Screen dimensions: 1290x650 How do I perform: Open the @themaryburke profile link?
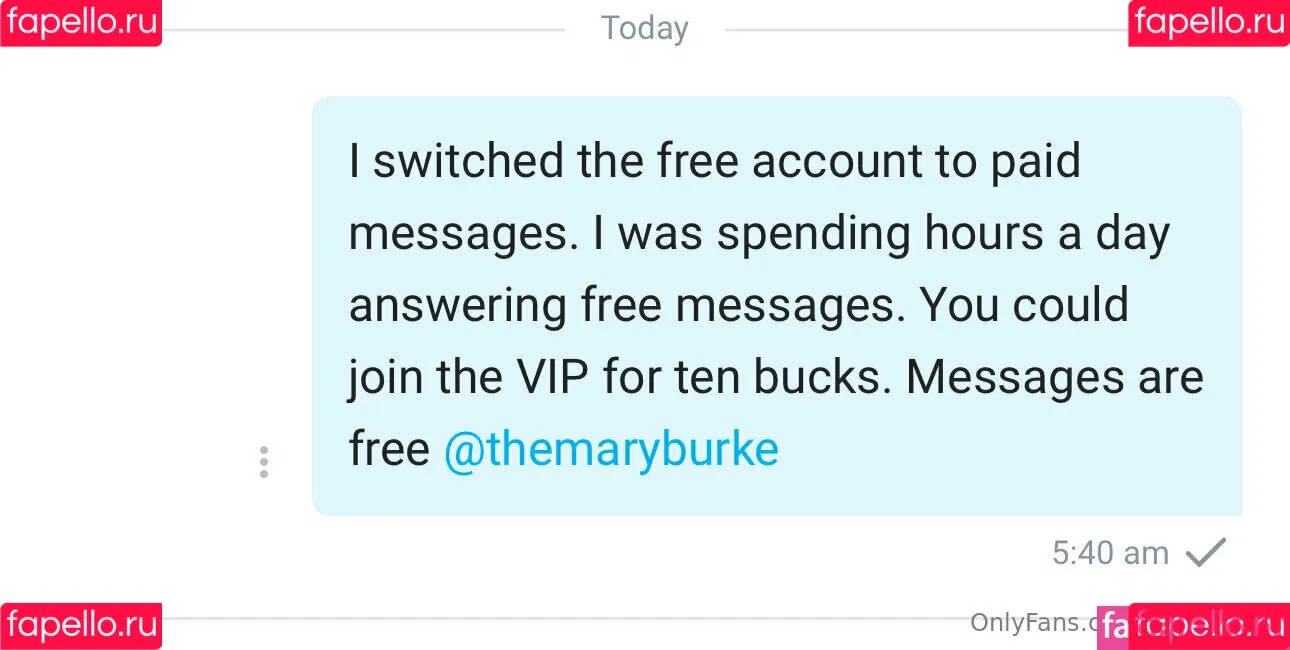coord(610,450)
